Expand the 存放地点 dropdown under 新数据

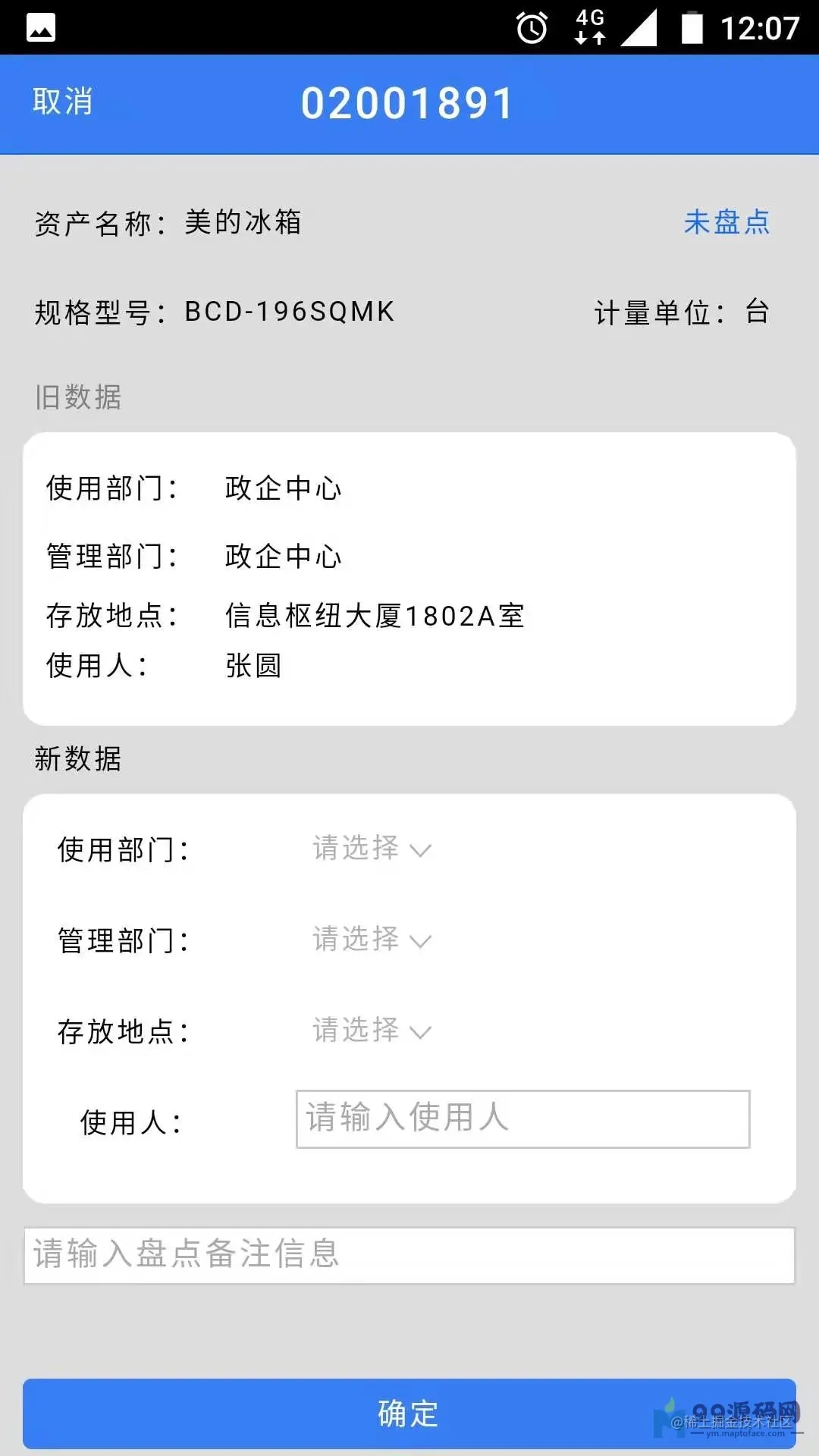372,1031
